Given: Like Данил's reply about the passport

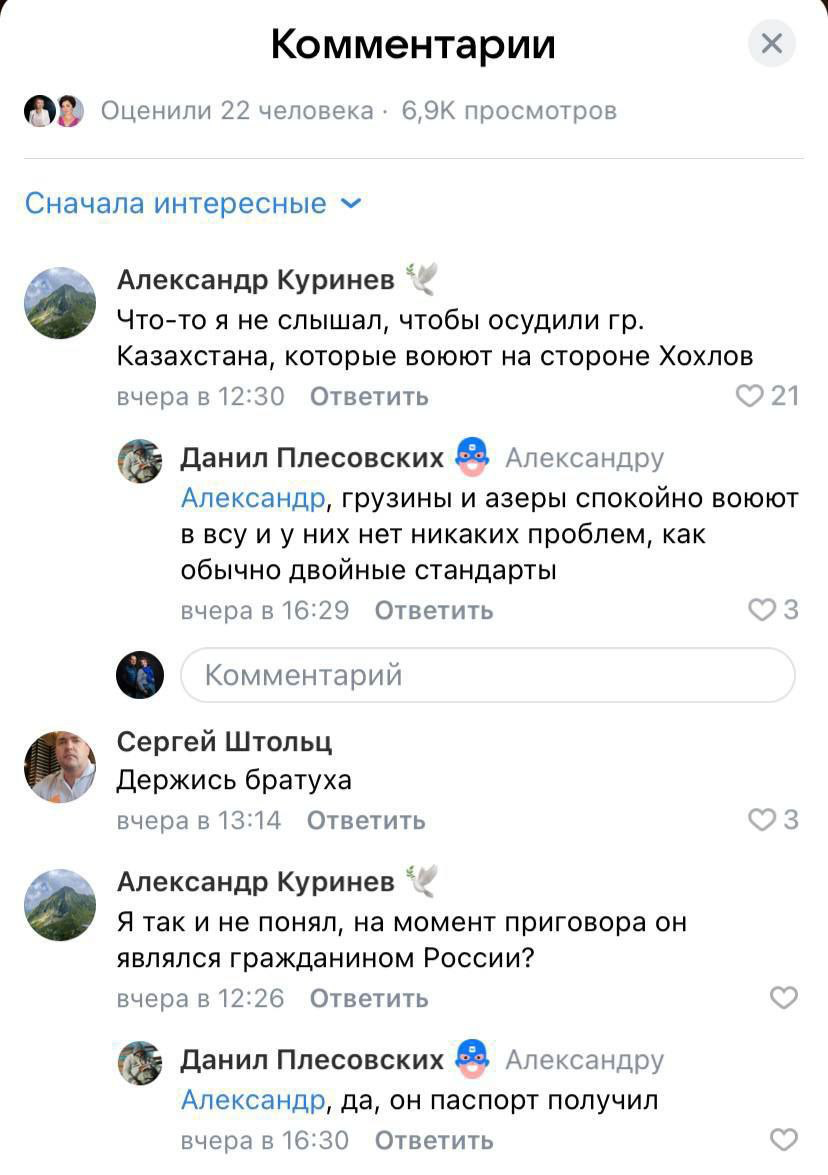Looking at the screenshot, I should tap(785, 1139).
